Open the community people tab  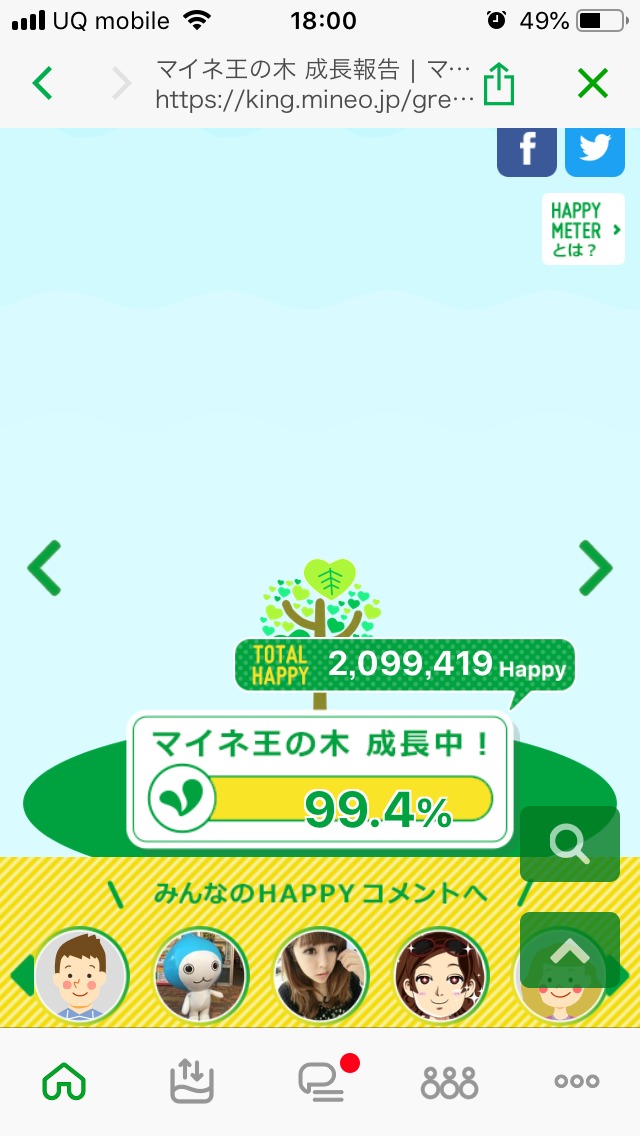(x=449, y=1081)
